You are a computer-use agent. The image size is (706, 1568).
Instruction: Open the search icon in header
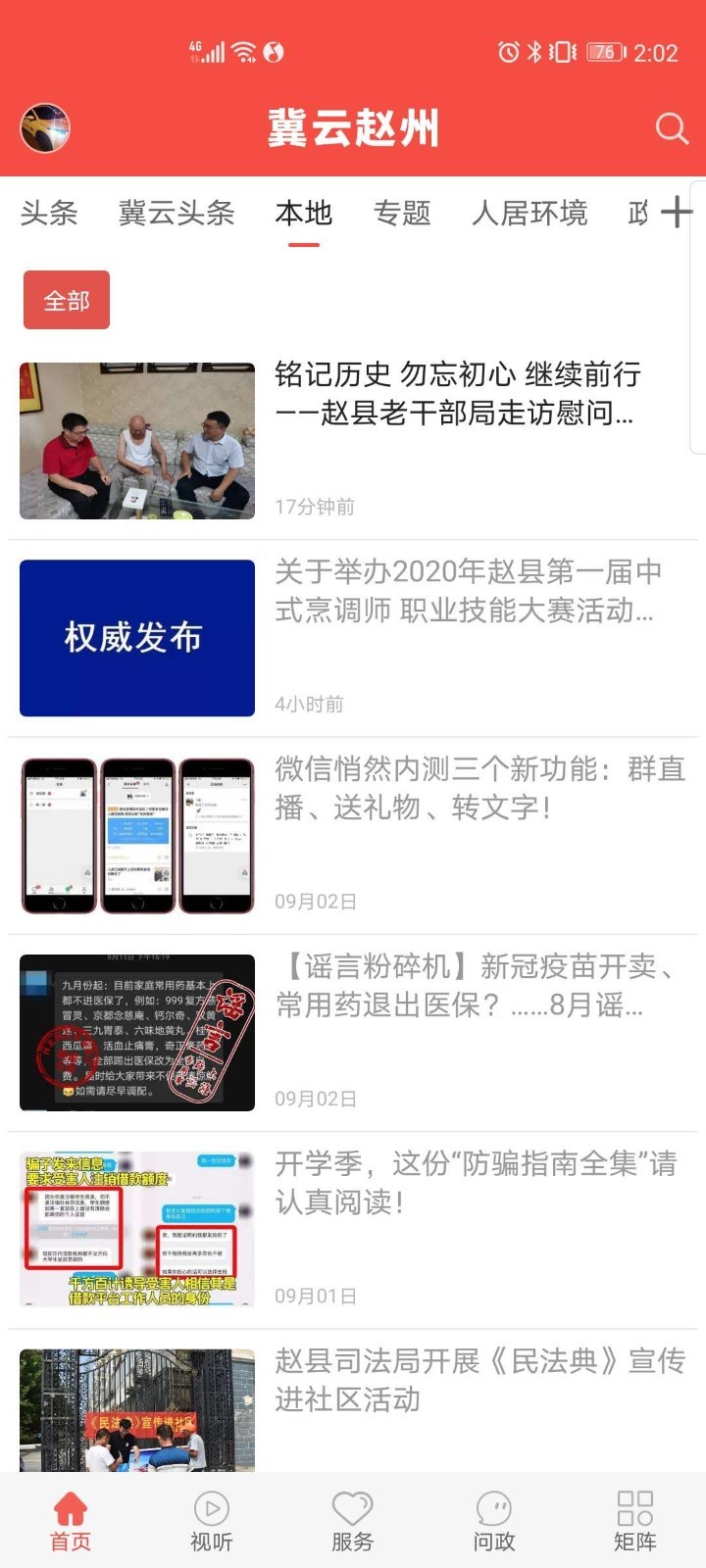pos(672,128)
